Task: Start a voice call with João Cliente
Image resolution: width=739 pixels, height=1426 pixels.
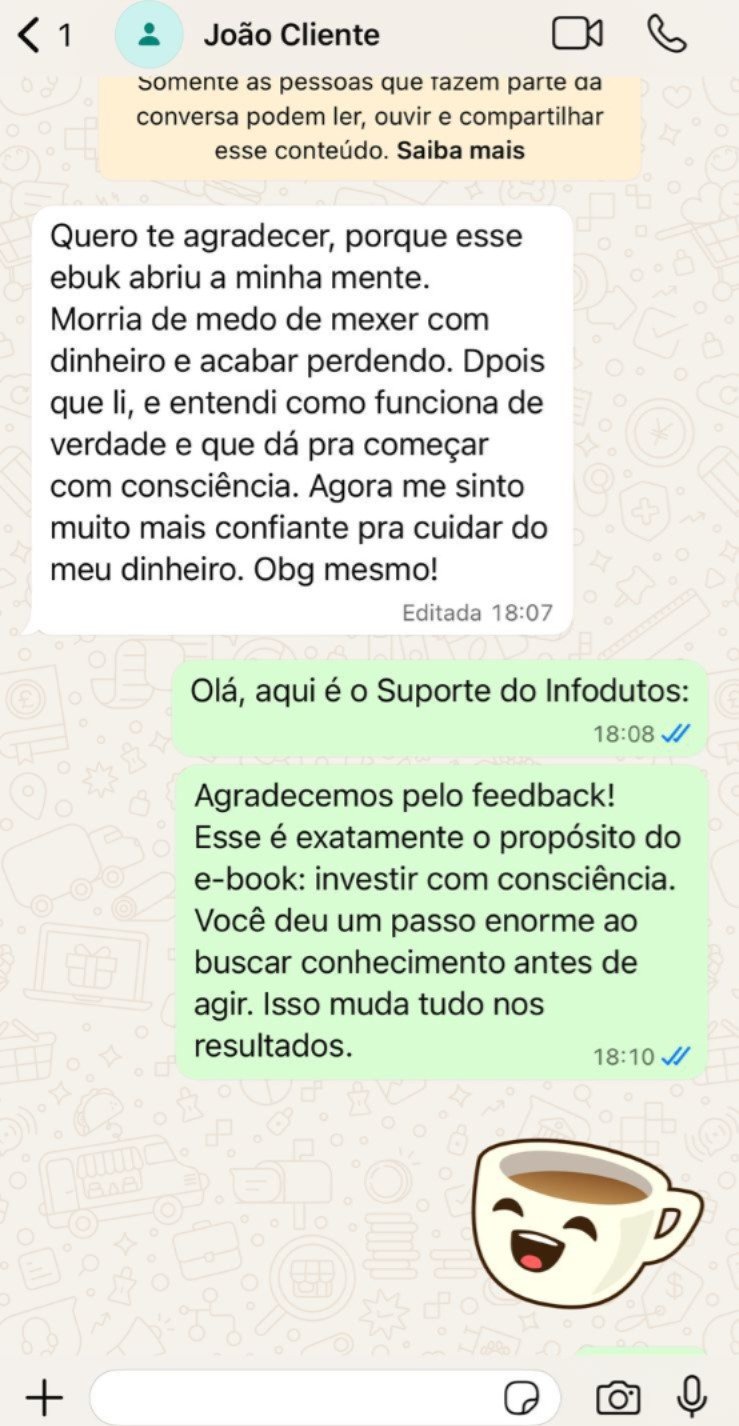Action: [x=666, y=34]
